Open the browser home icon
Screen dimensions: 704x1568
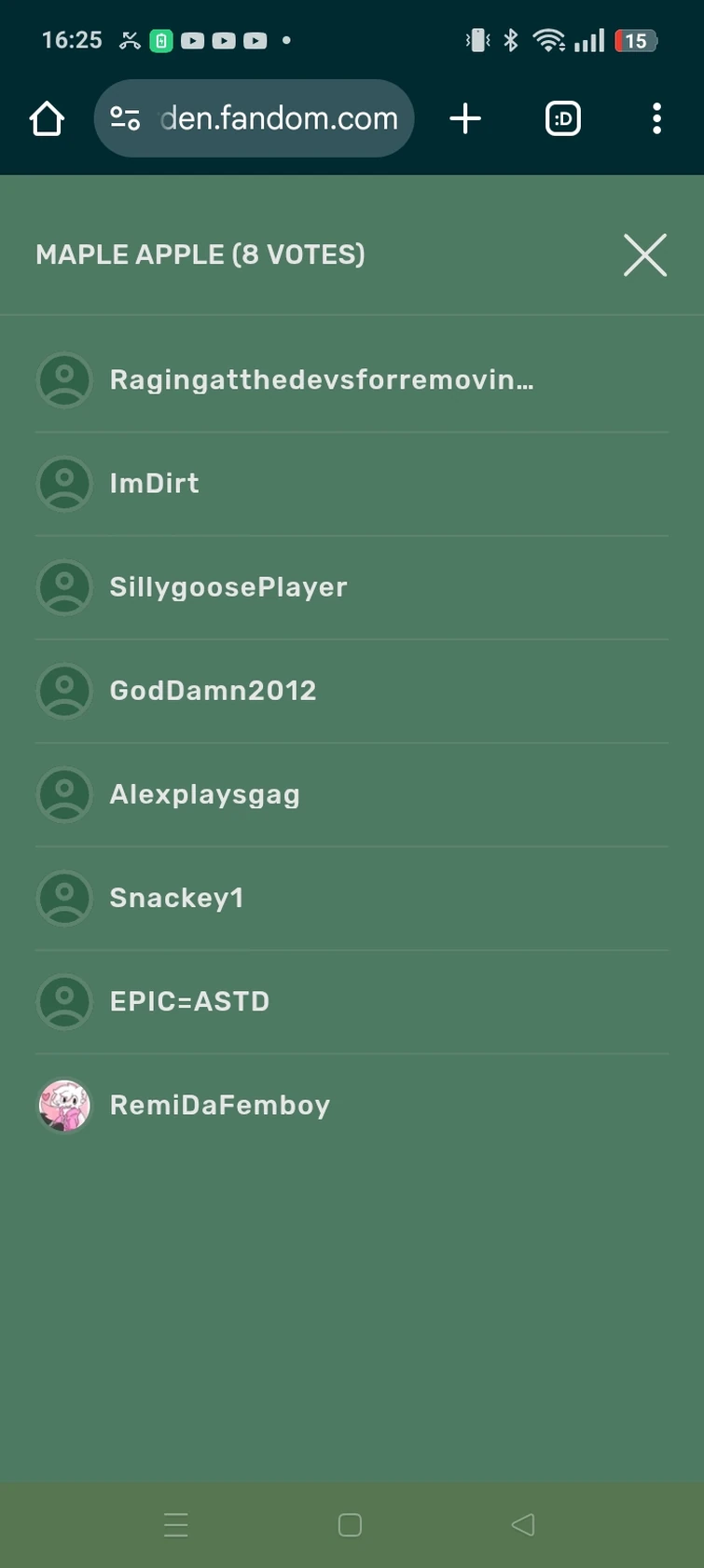pyautogui.click(x=47, y=118)
